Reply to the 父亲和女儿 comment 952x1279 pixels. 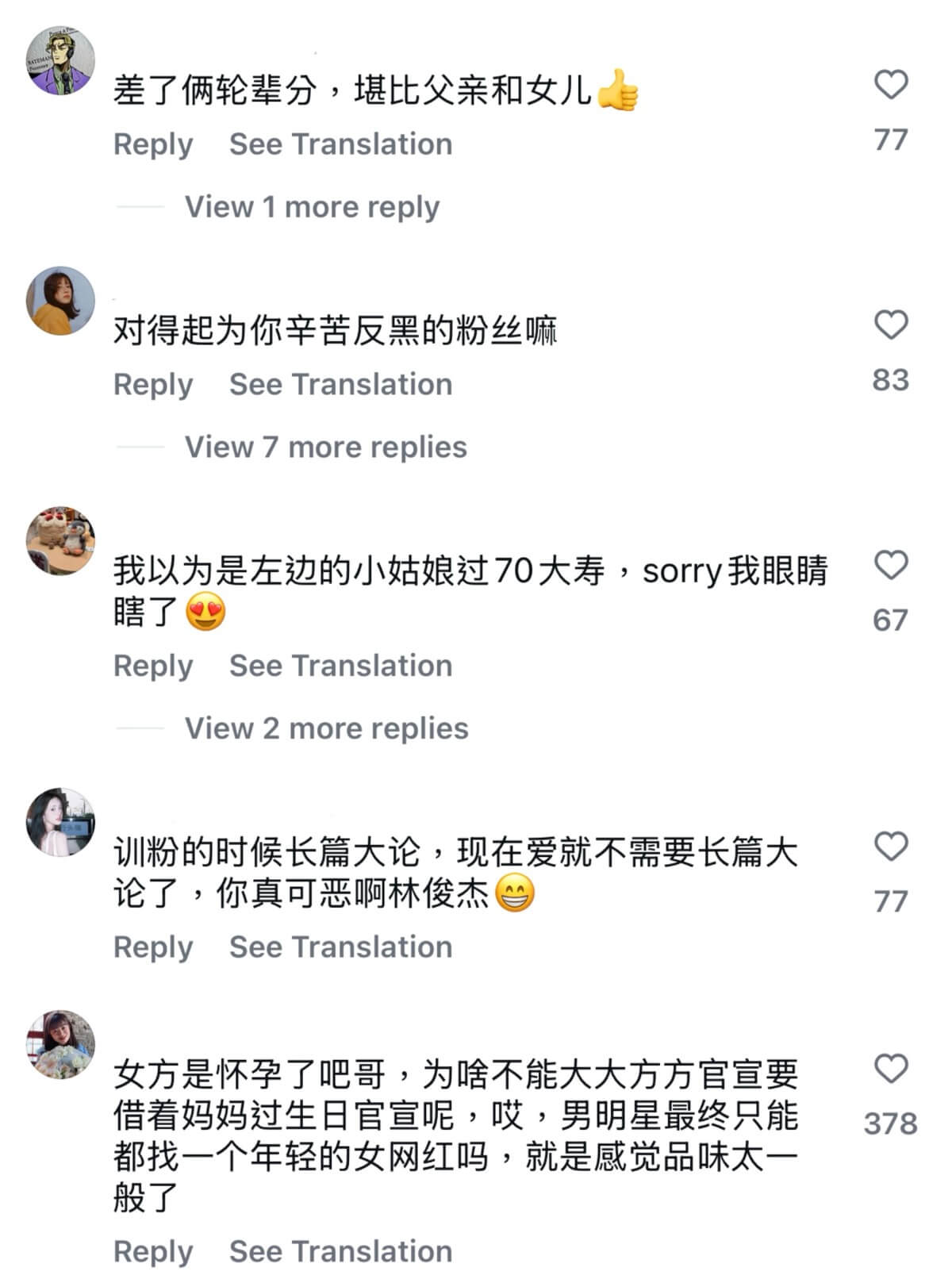click(x=153, y=144)
